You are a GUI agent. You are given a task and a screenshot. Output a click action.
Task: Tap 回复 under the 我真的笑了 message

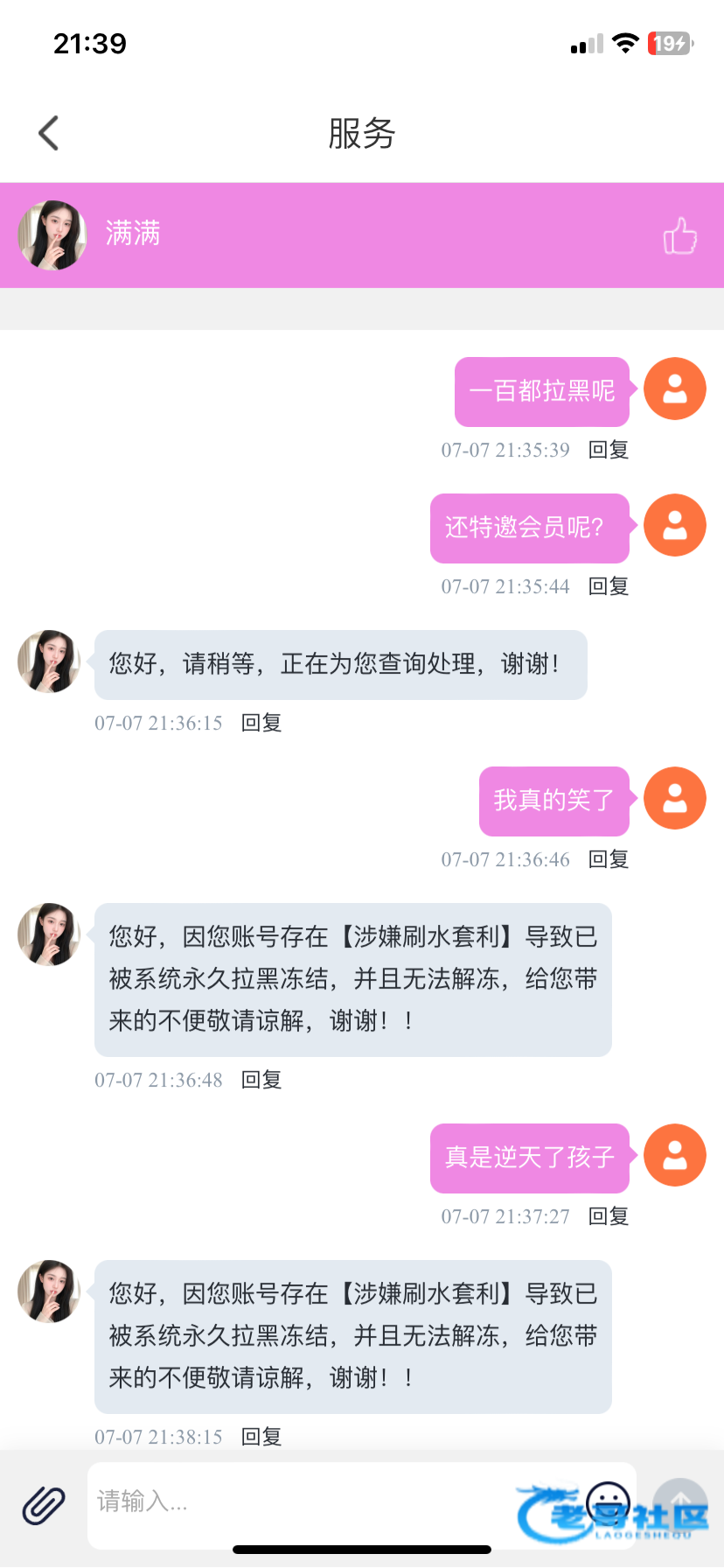pyautogui.click(x=609, y=859)
